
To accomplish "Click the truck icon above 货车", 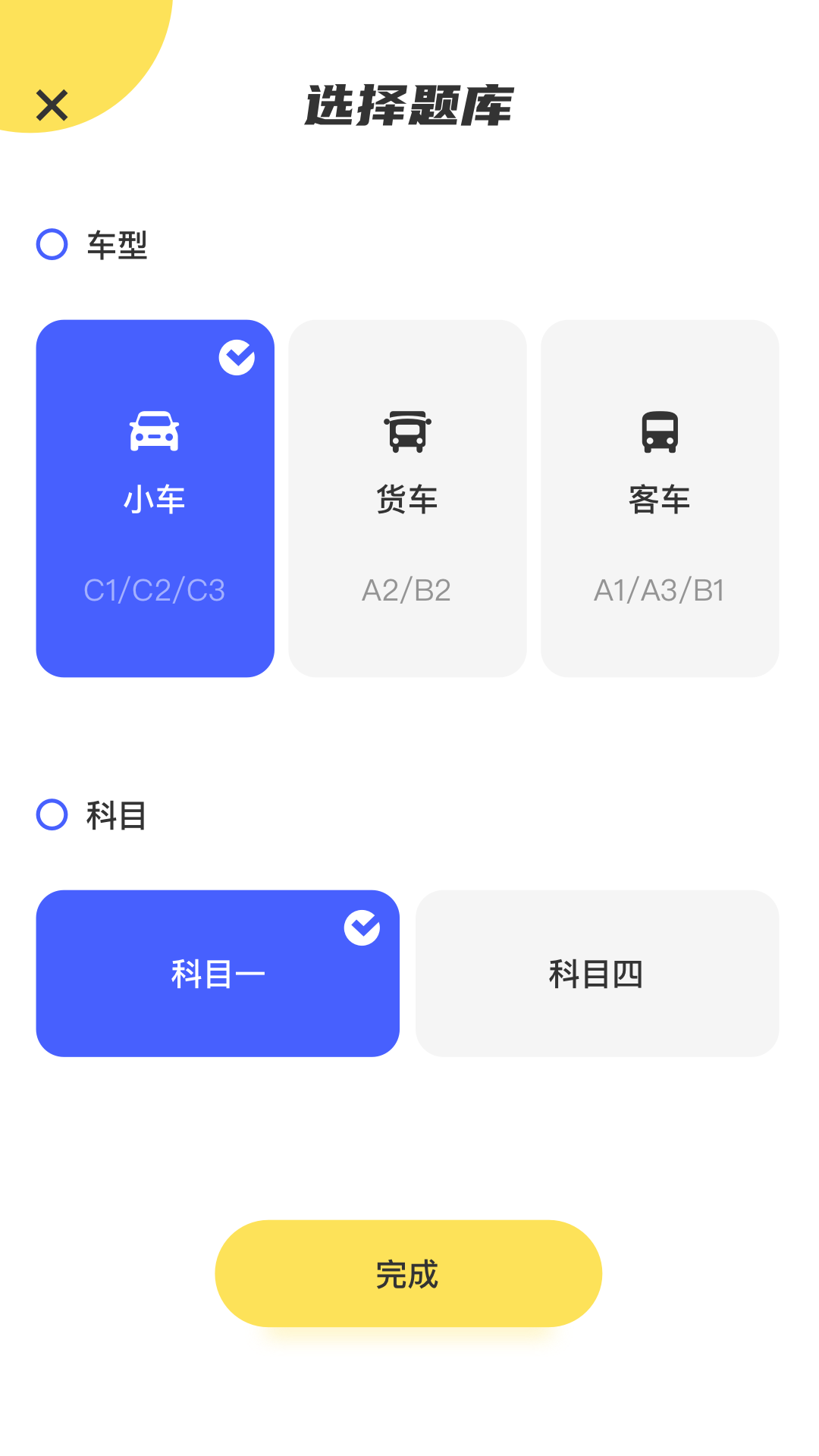I will 407,432.
